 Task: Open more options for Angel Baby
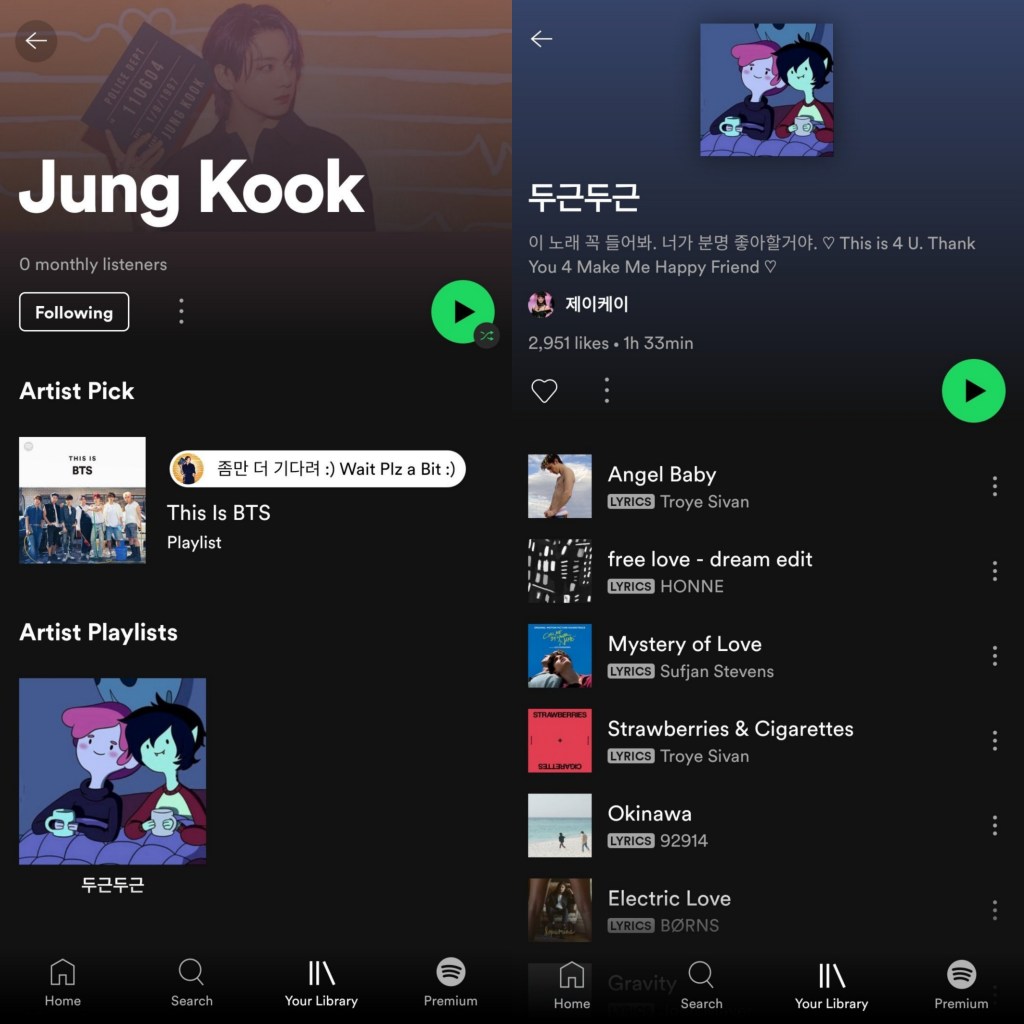(994, 486)
